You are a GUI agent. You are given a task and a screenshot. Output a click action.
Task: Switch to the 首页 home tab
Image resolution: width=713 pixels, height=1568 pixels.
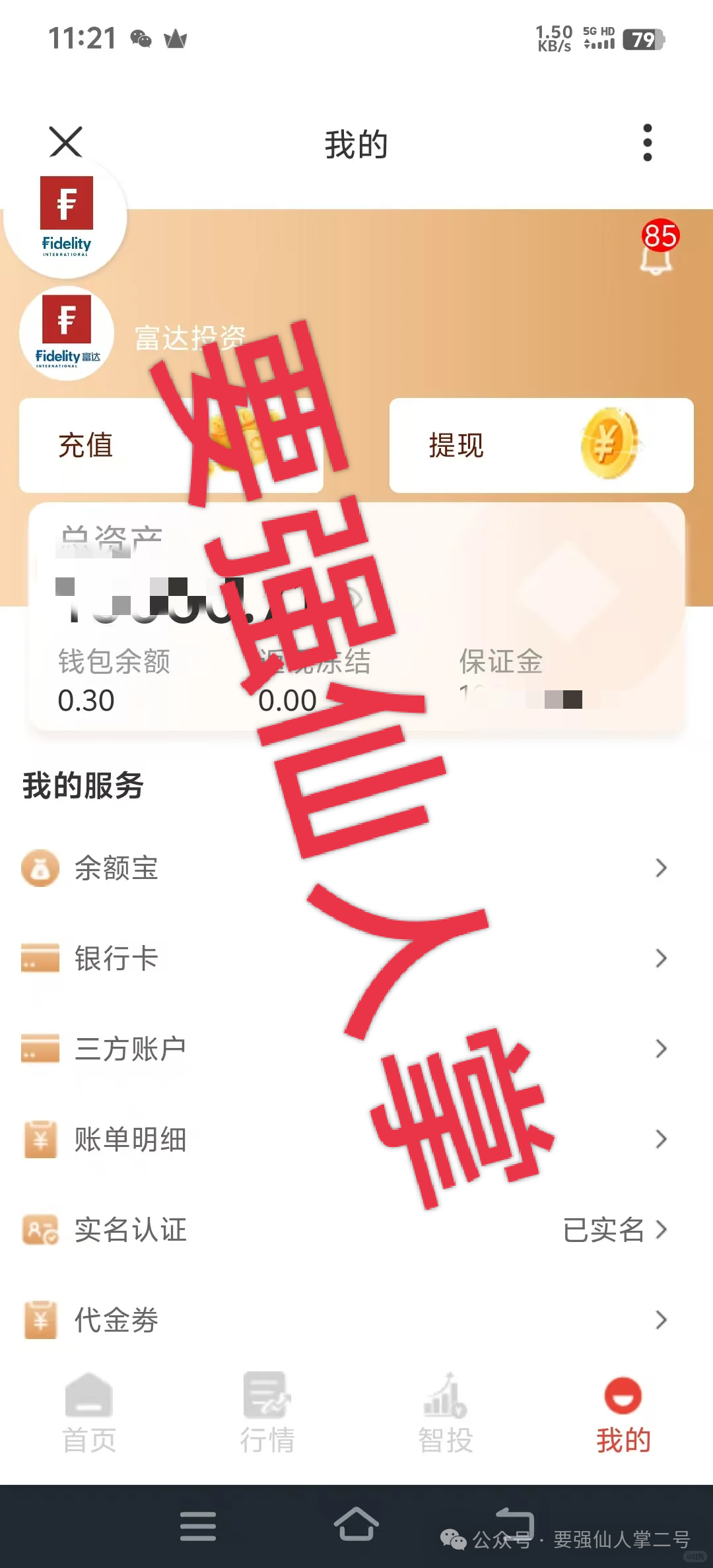tap(89, 1414)
